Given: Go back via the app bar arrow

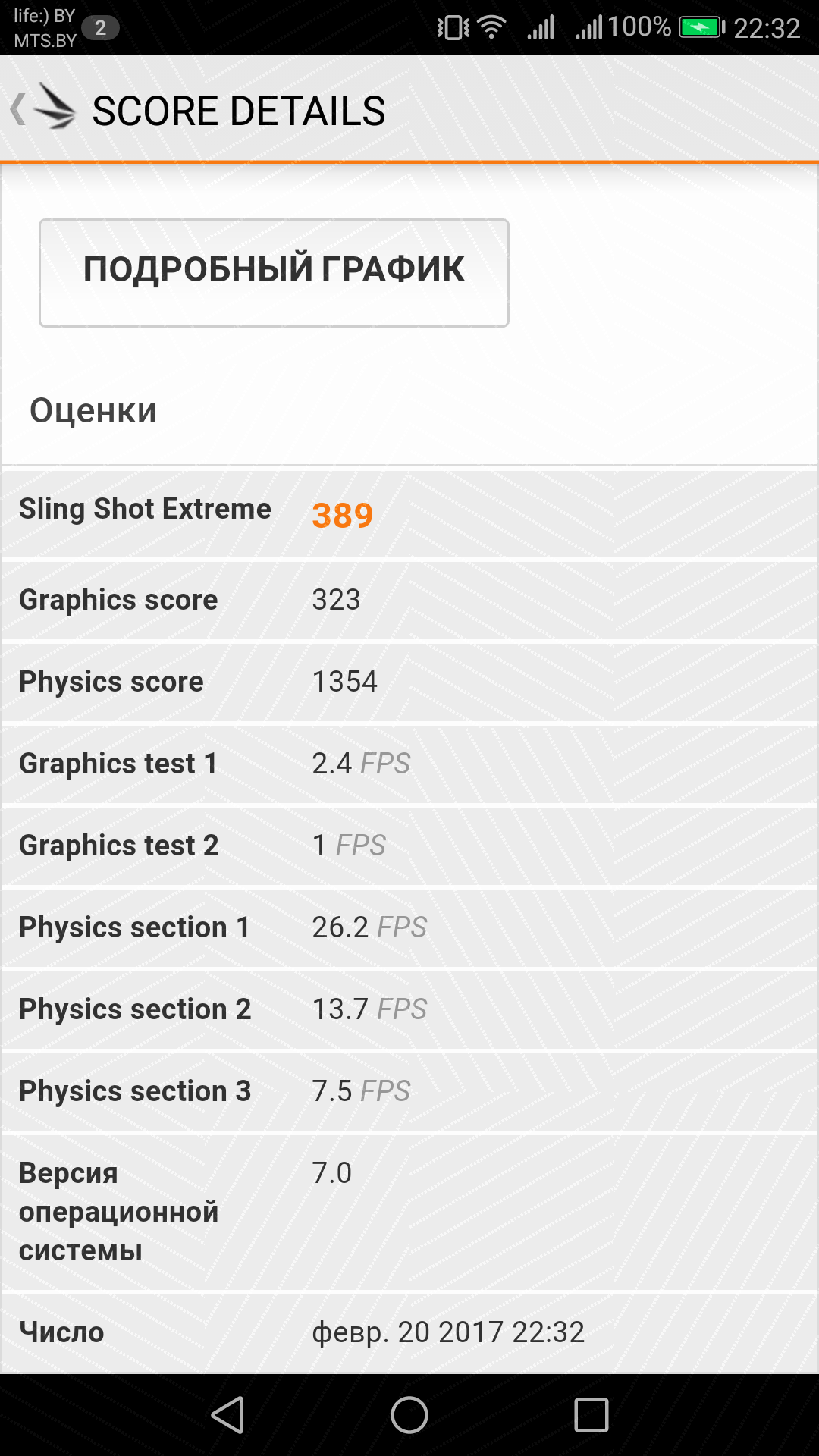Looking at the screenshot, I should tap(18, 109).
